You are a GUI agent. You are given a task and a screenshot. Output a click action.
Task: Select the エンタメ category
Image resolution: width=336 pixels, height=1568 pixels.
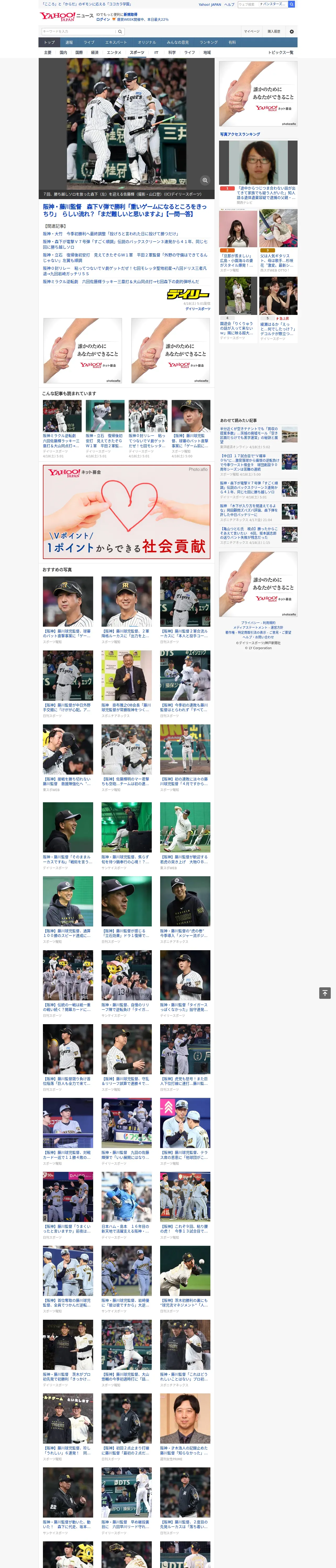114,52
